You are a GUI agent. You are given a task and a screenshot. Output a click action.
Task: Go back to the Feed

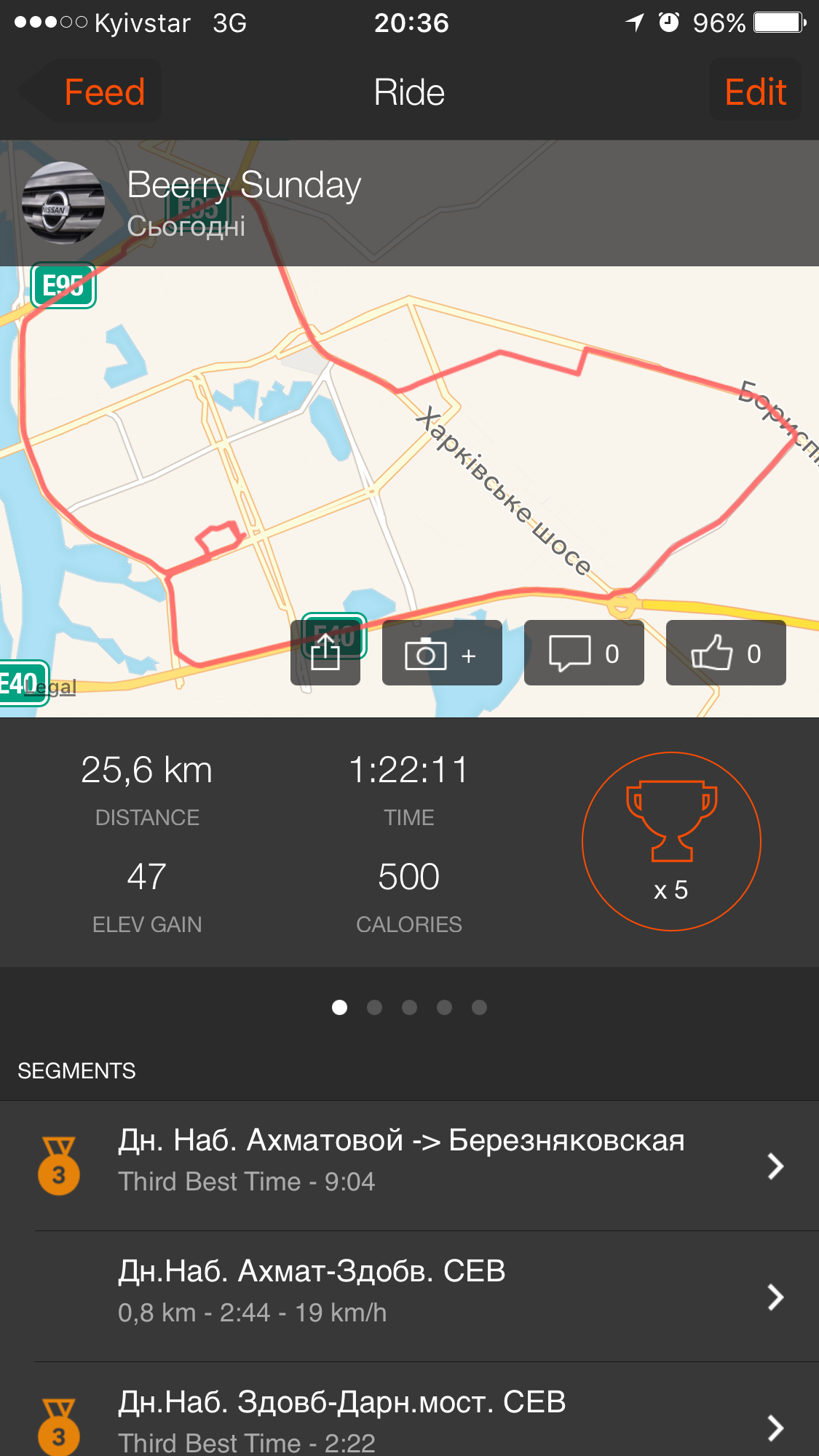(x=93, y=92)
